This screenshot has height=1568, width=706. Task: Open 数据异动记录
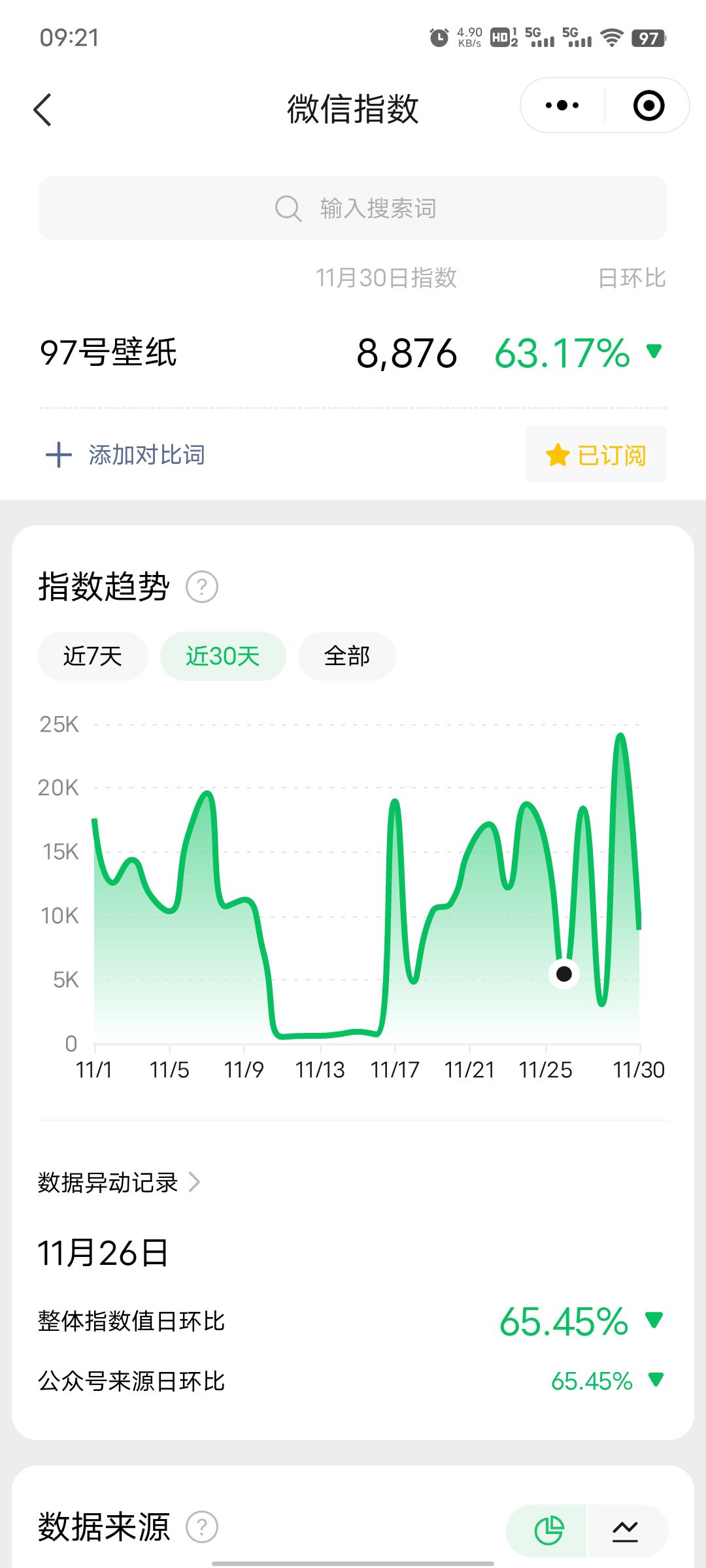[x=119, y=1182]
